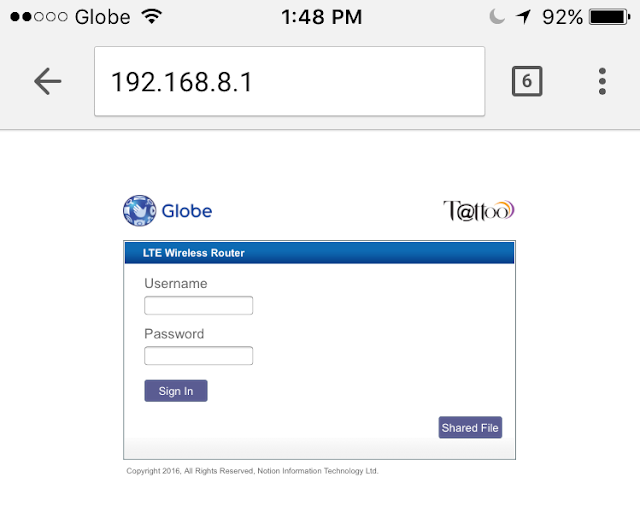
Task: Go back to the previous page
Action: pos(47,81)
